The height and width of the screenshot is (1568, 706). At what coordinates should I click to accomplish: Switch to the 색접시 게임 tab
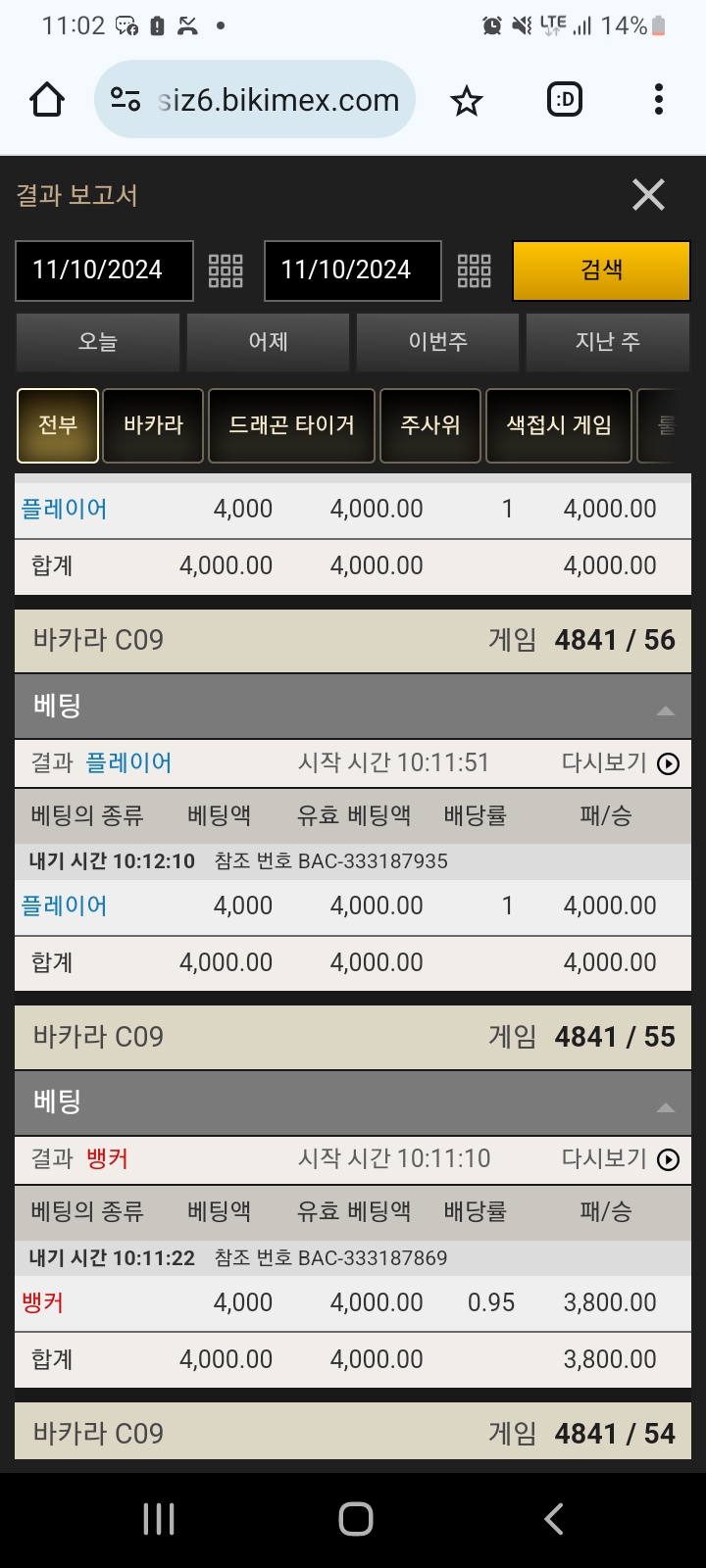coord(559,425)
